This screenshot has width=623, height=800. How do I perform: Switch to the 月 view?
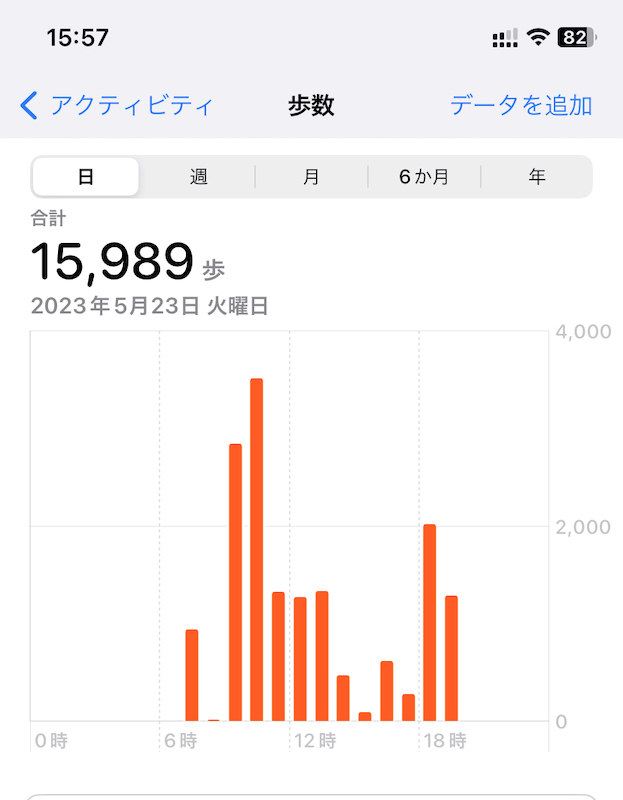tap(311, 177)
